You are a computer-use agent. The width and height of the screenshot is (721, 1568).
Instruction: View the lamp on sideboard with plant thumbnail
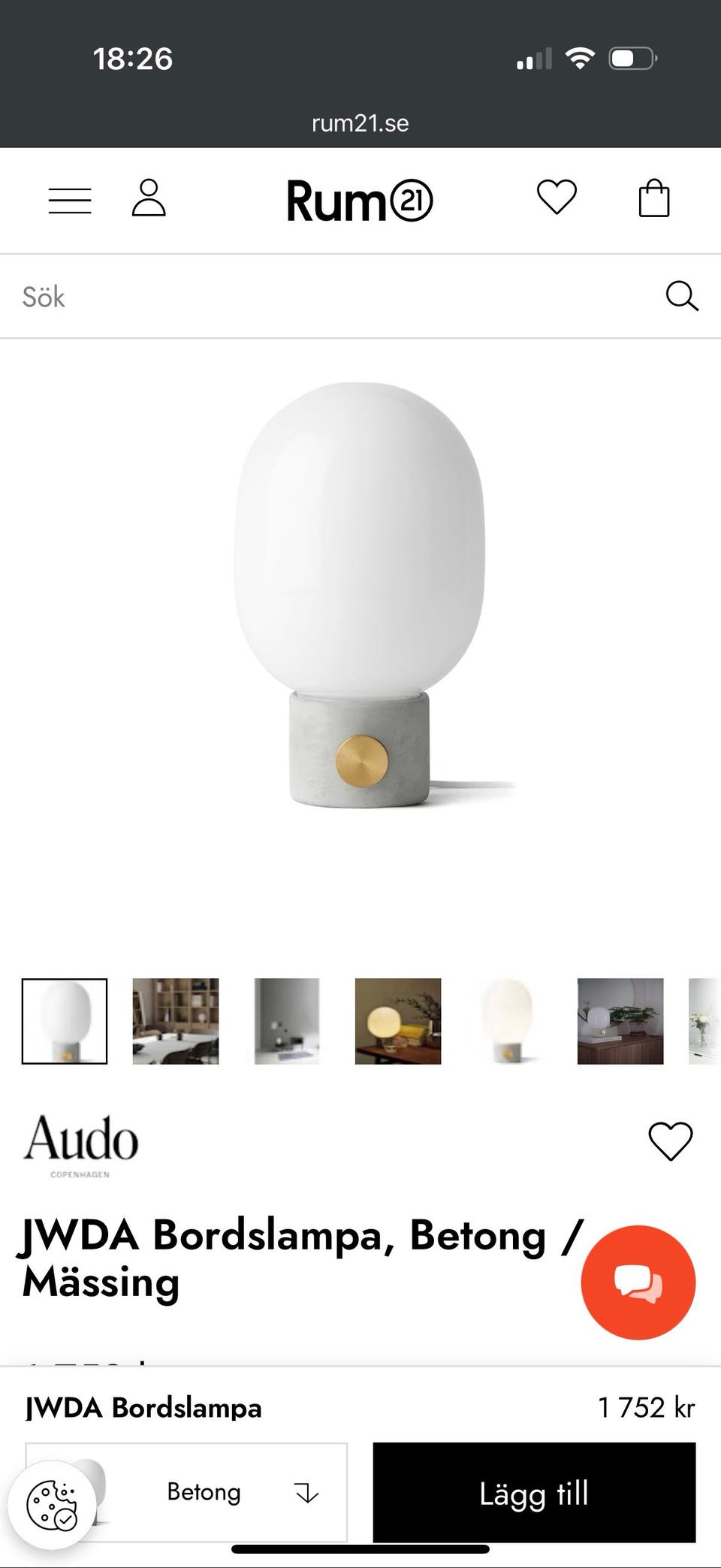coord(620,1021)
